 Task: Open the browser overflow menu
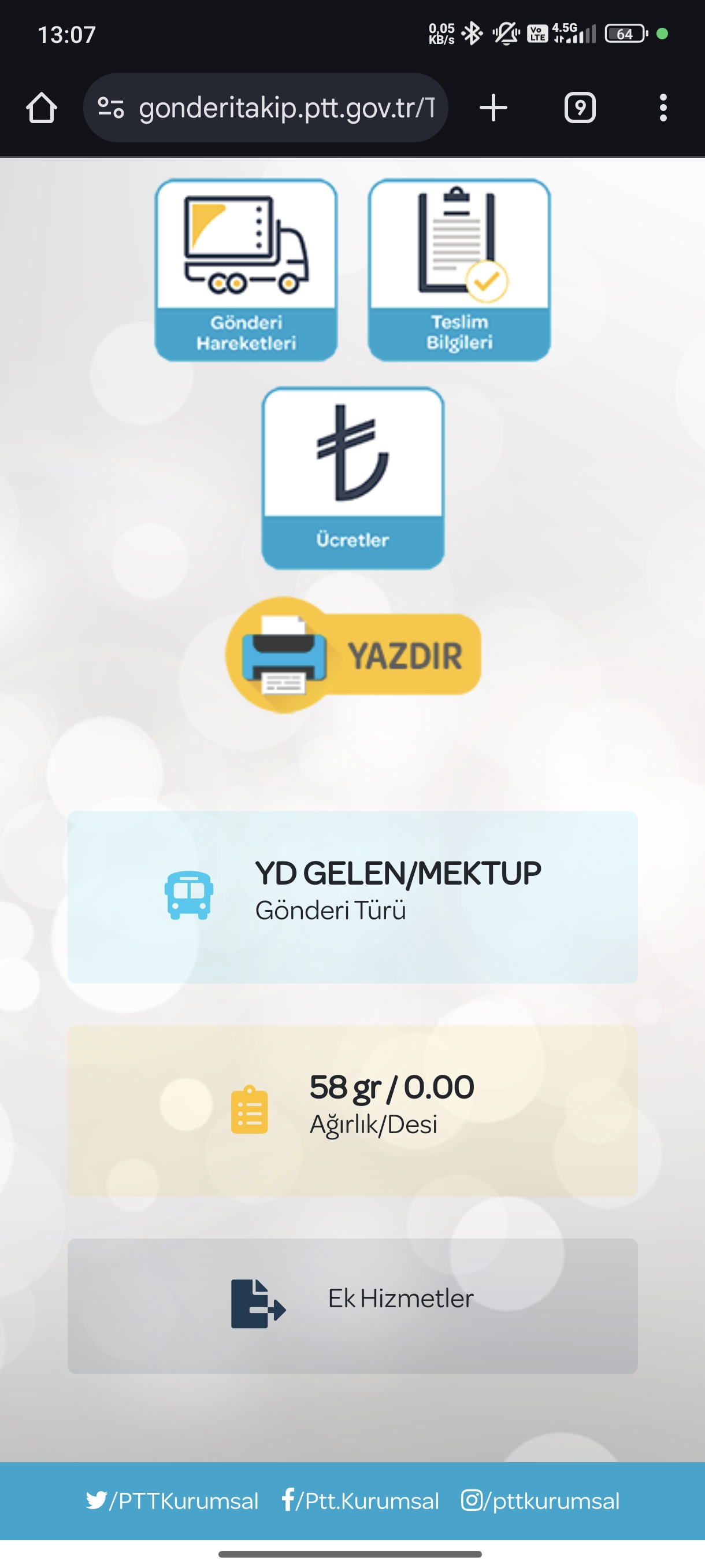click(x=663, y=108)
